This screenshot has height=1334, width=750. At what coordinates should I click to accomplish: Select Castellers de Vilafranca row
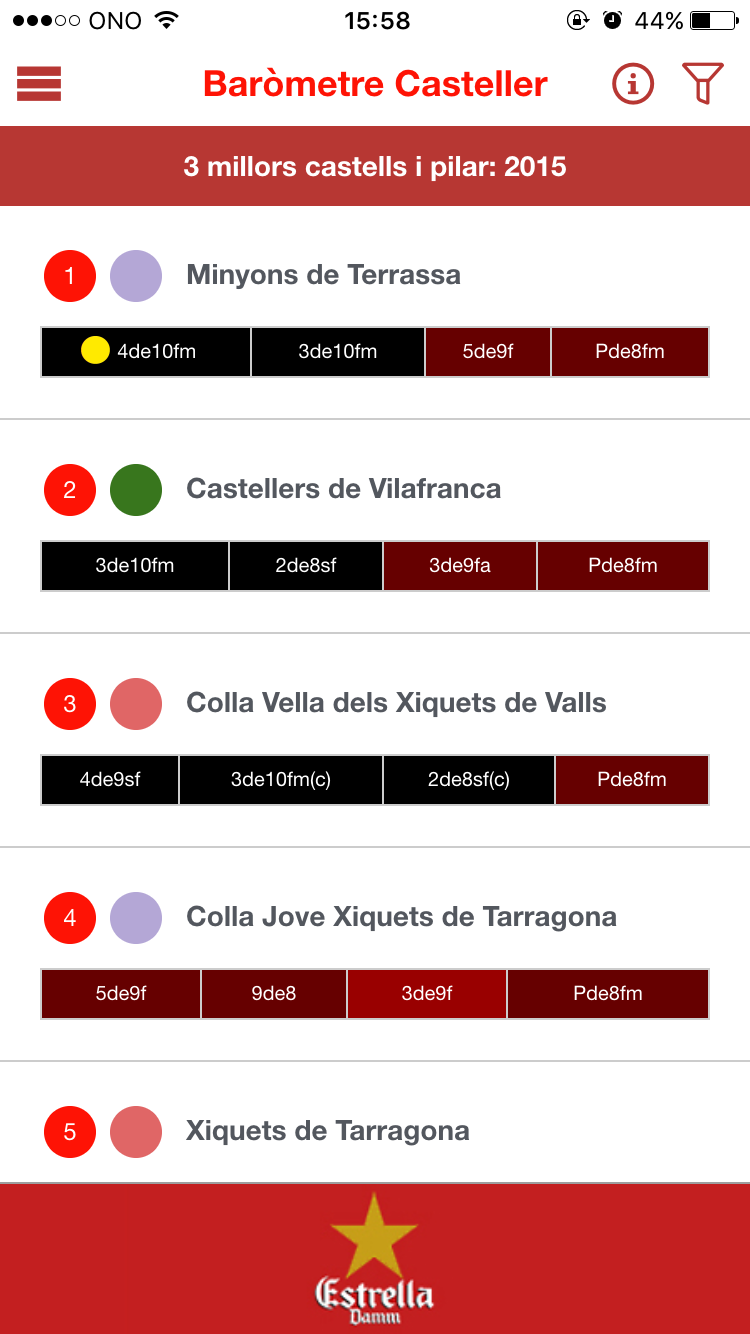375,527
